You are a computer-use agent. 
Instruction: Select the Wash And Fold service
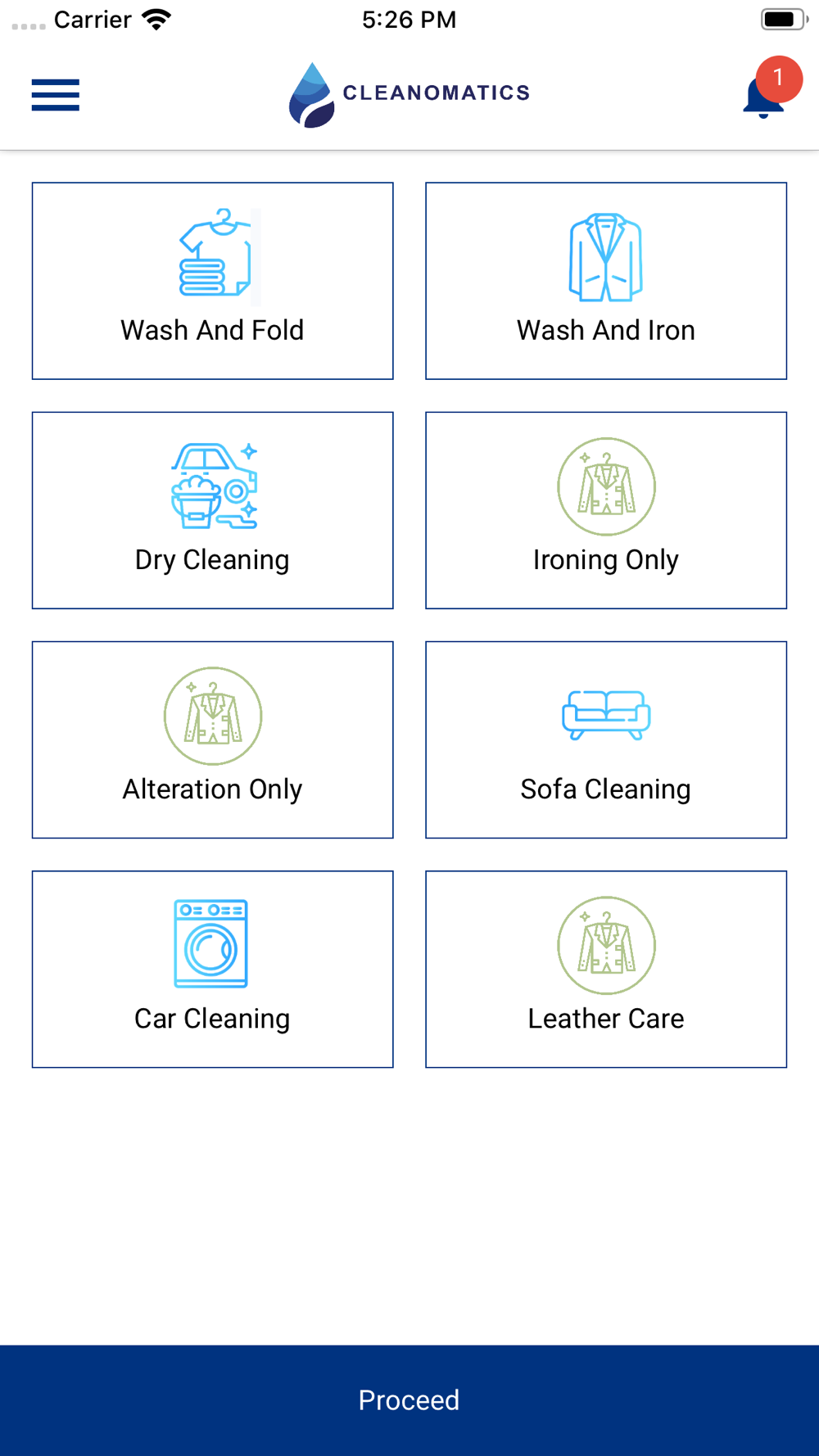point(213,281)
